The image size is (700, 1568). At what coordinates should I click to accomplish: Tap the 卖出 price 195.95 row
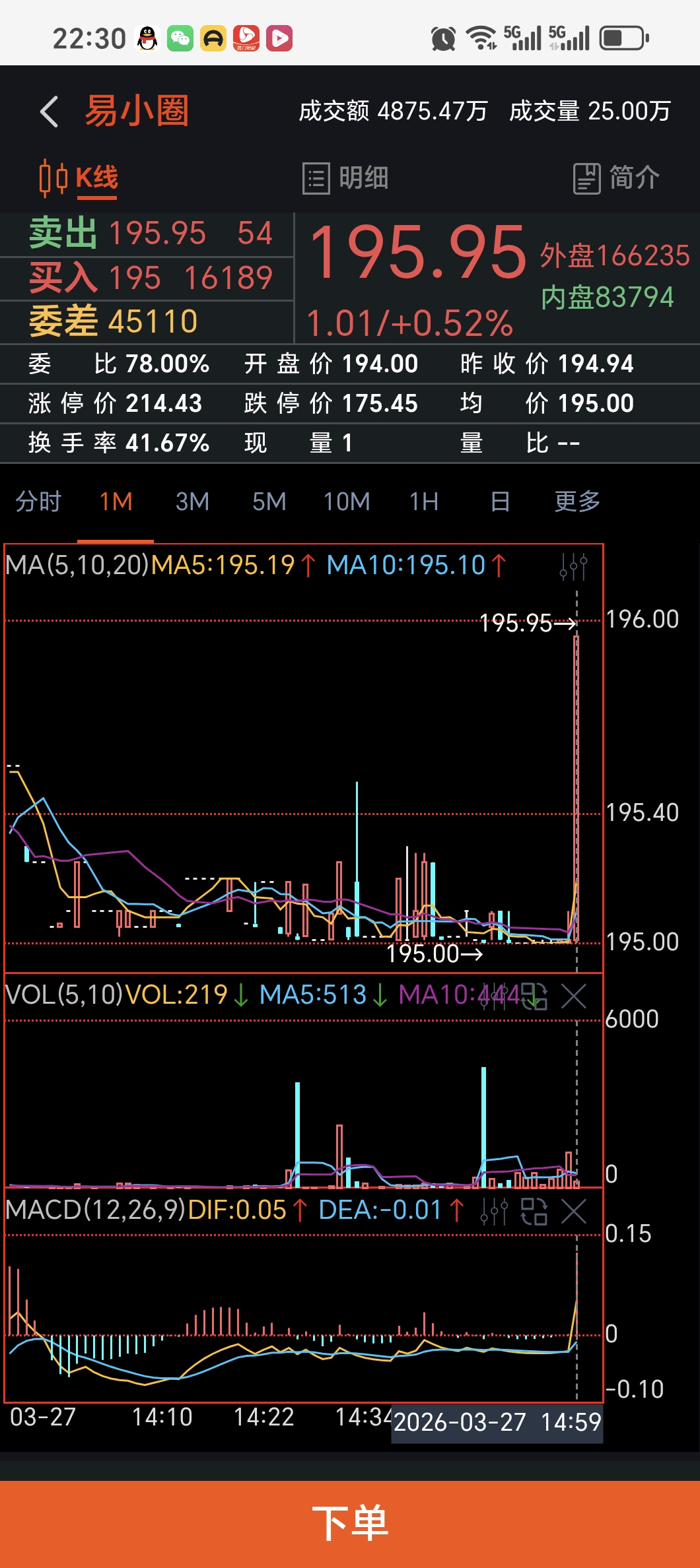pos(148,234)
